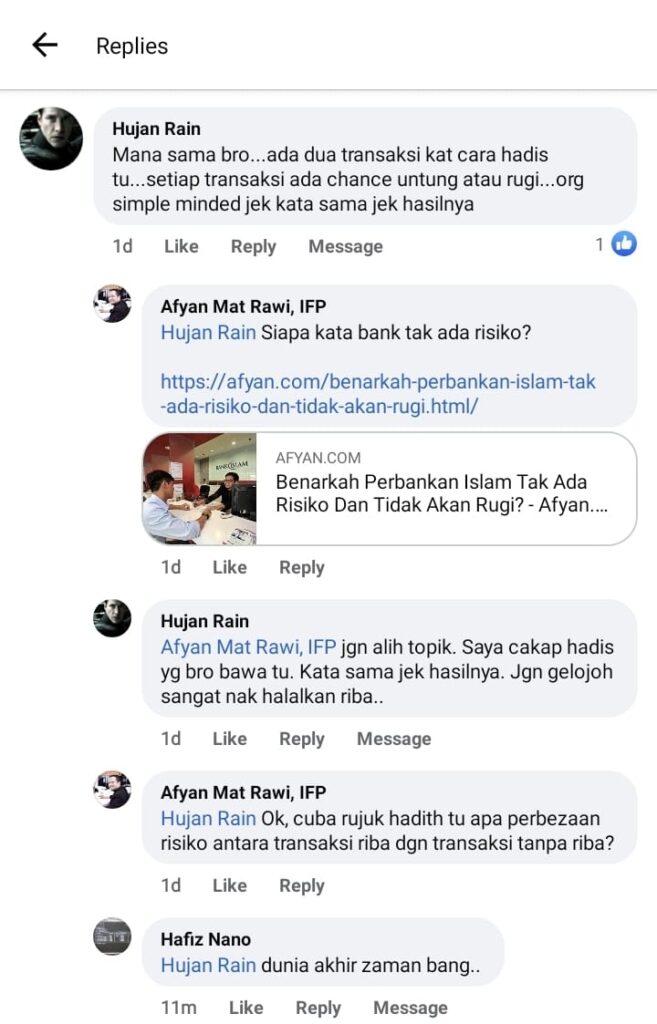The width and height of the screenshot is (657, 1024).
Task: Reply to Afyan's comment with the article link
Action: [x=301, y=567]
